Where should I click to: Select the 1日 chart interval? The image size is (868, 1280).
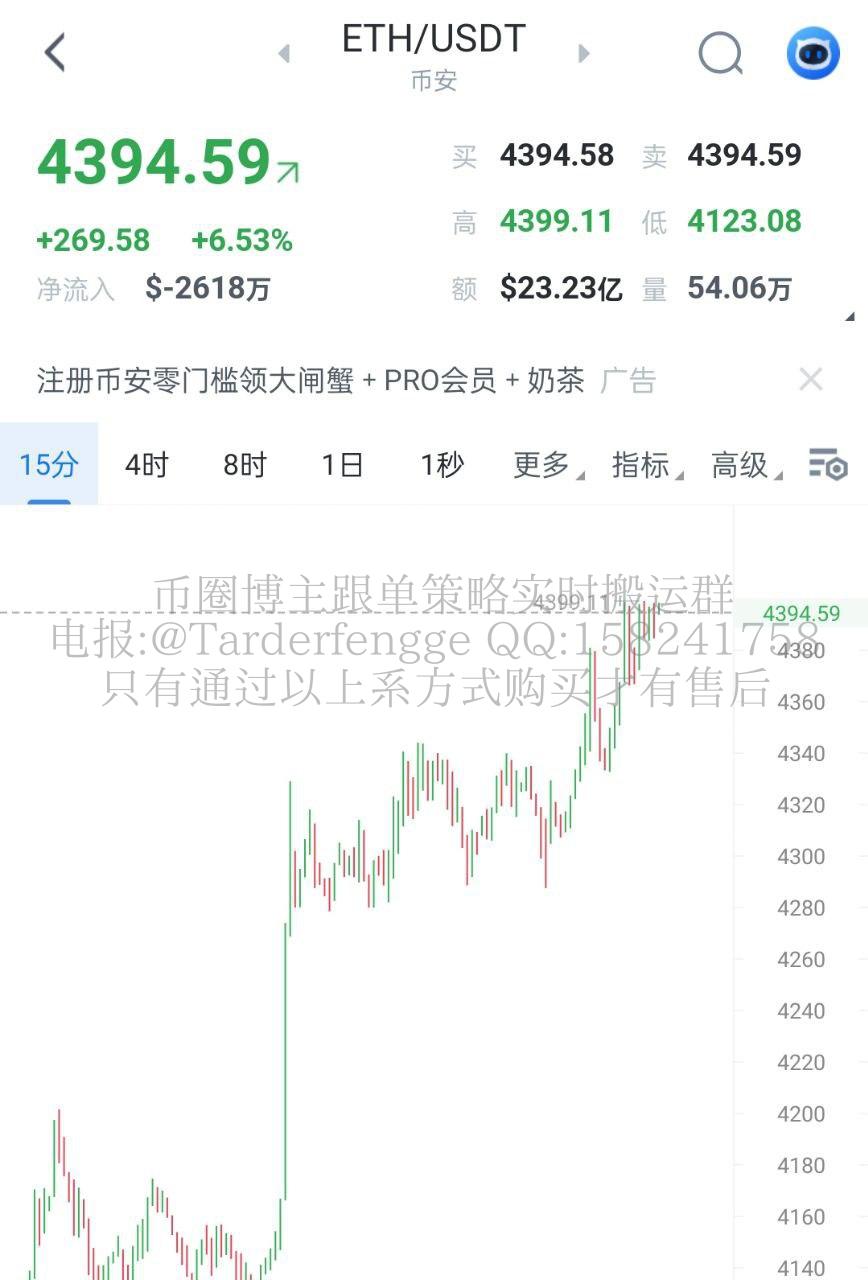tap(342, 465)
